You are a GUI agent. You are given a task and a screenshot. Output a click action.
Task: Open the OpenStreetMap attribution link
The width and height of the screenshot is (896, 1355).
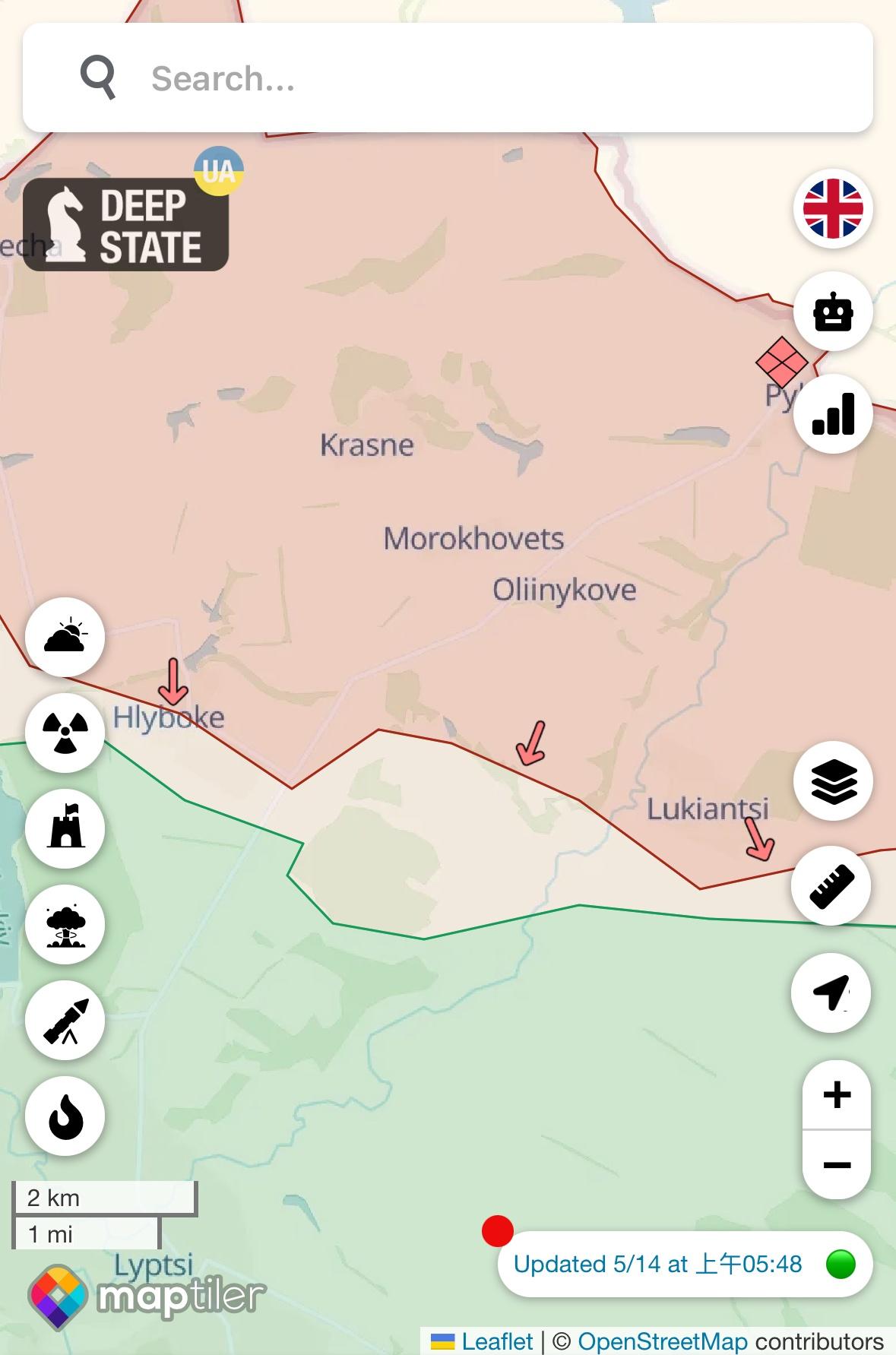662,1341
